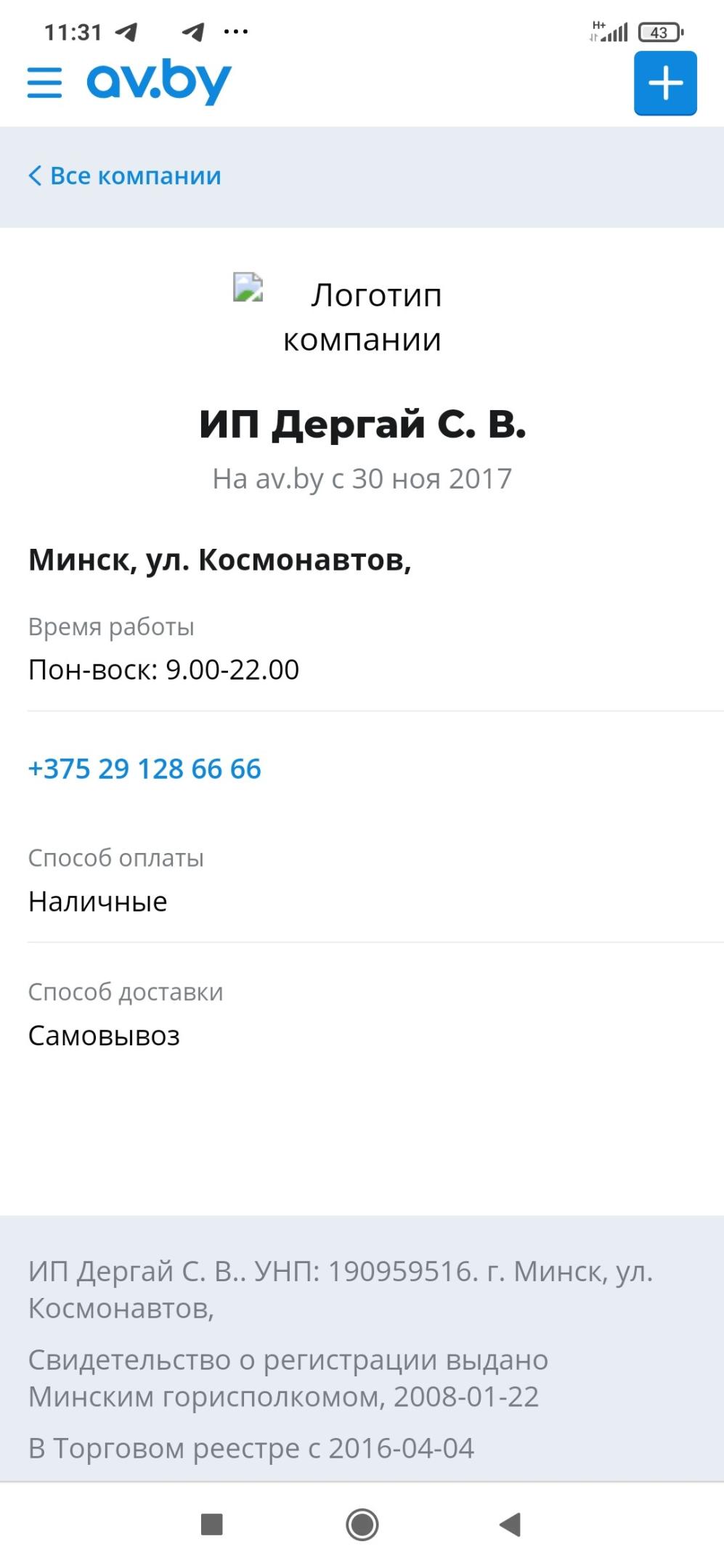Go to the av.by home page
Viewport: 724px width, 1568px height.
(x=159, y=81)
